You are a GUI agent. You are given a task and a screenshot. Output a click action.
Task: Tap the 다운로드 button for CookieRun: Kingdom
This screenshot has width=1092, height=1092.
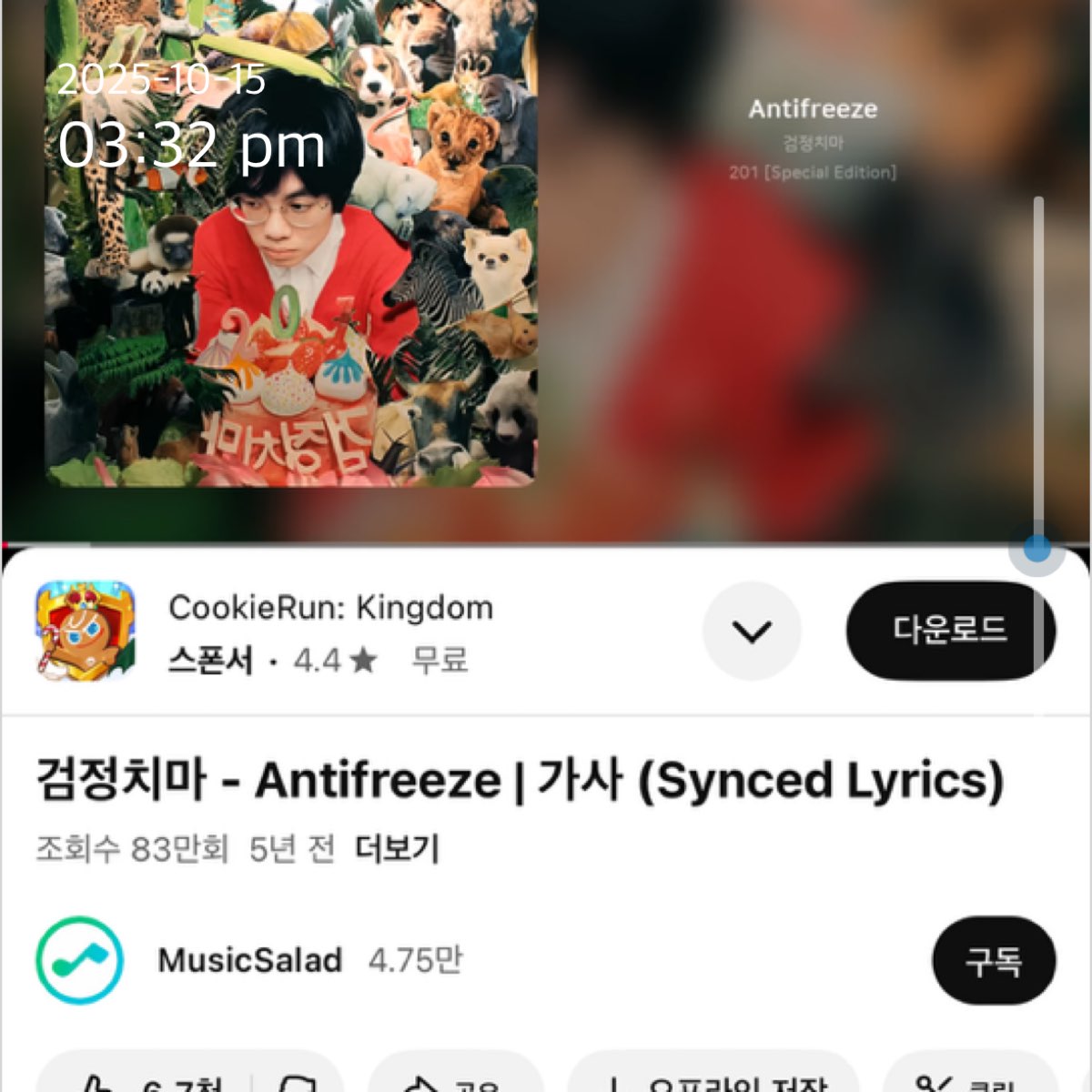click(x=949, y=630)
